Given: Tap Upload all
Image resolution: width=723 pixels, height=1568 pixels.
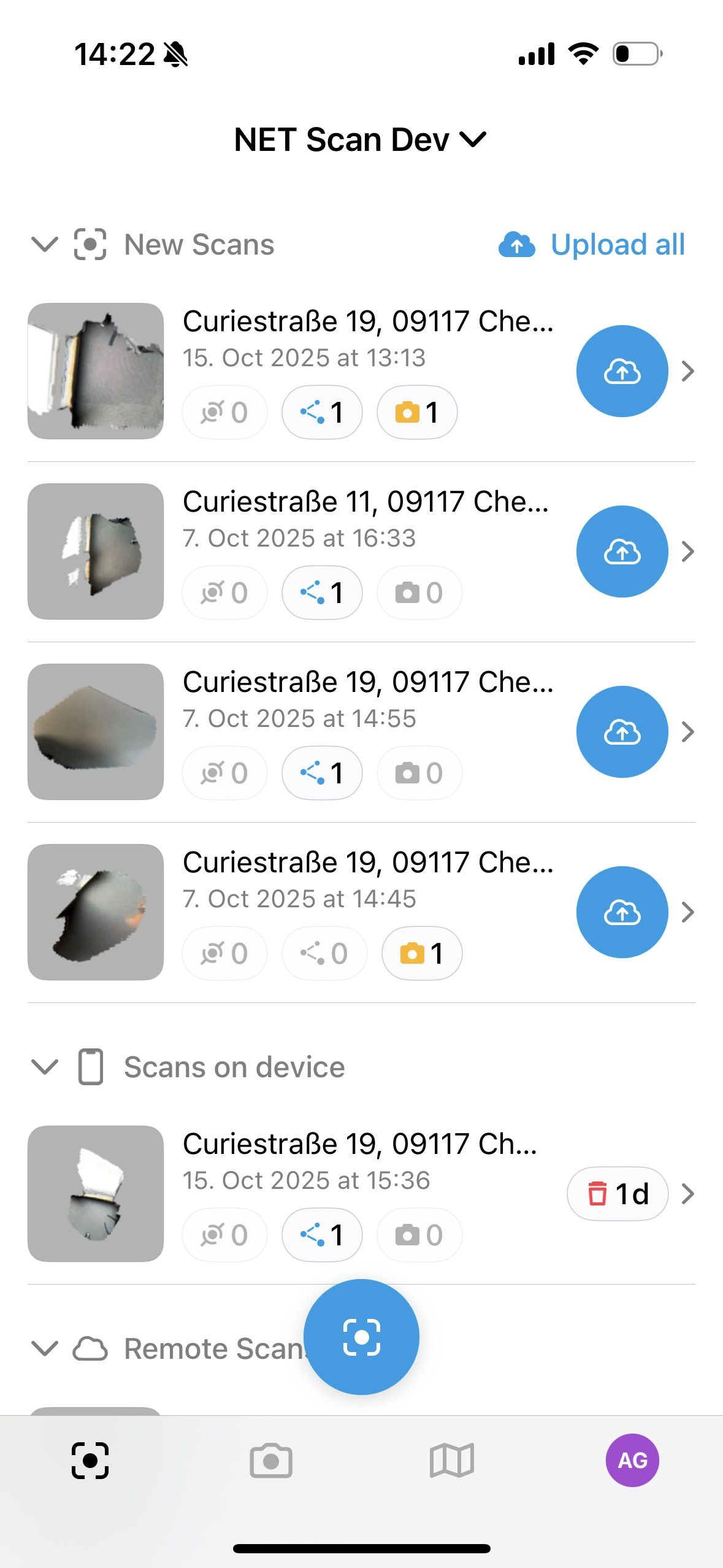Looking at the screenshot, I should (592, 244).
